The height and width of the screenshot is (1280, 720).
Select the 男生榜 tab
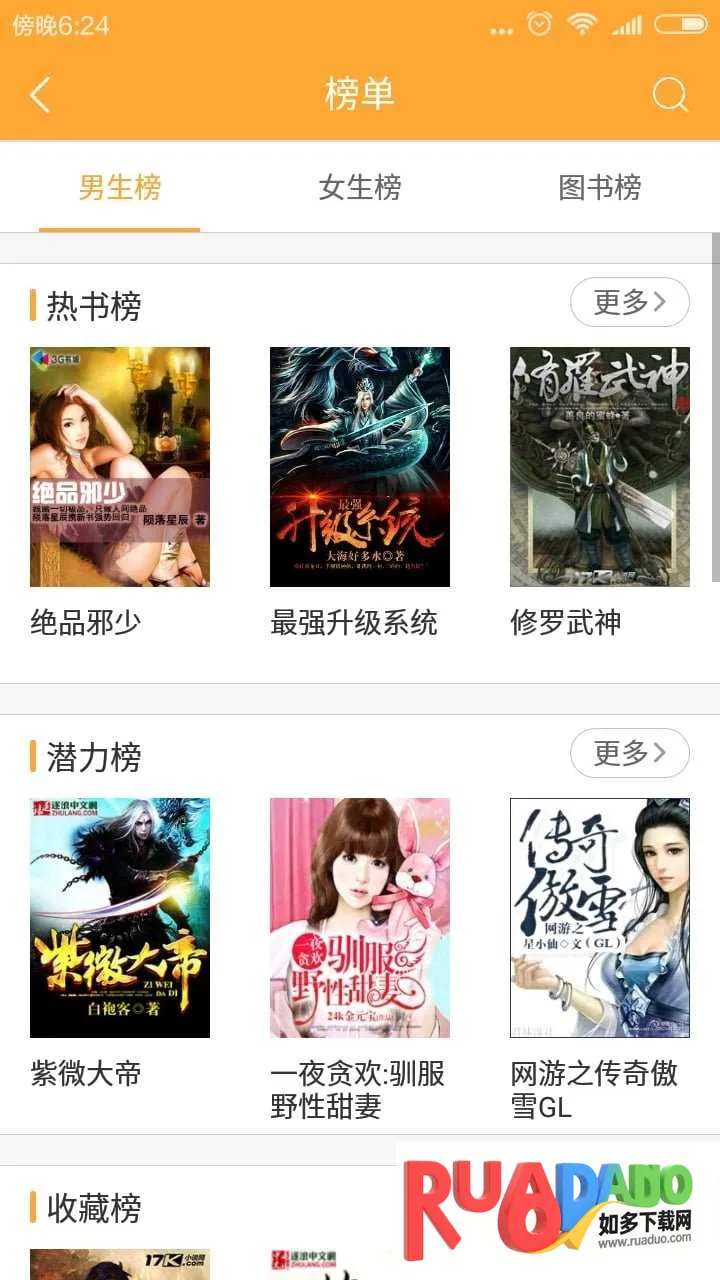[x=120, y=188]
